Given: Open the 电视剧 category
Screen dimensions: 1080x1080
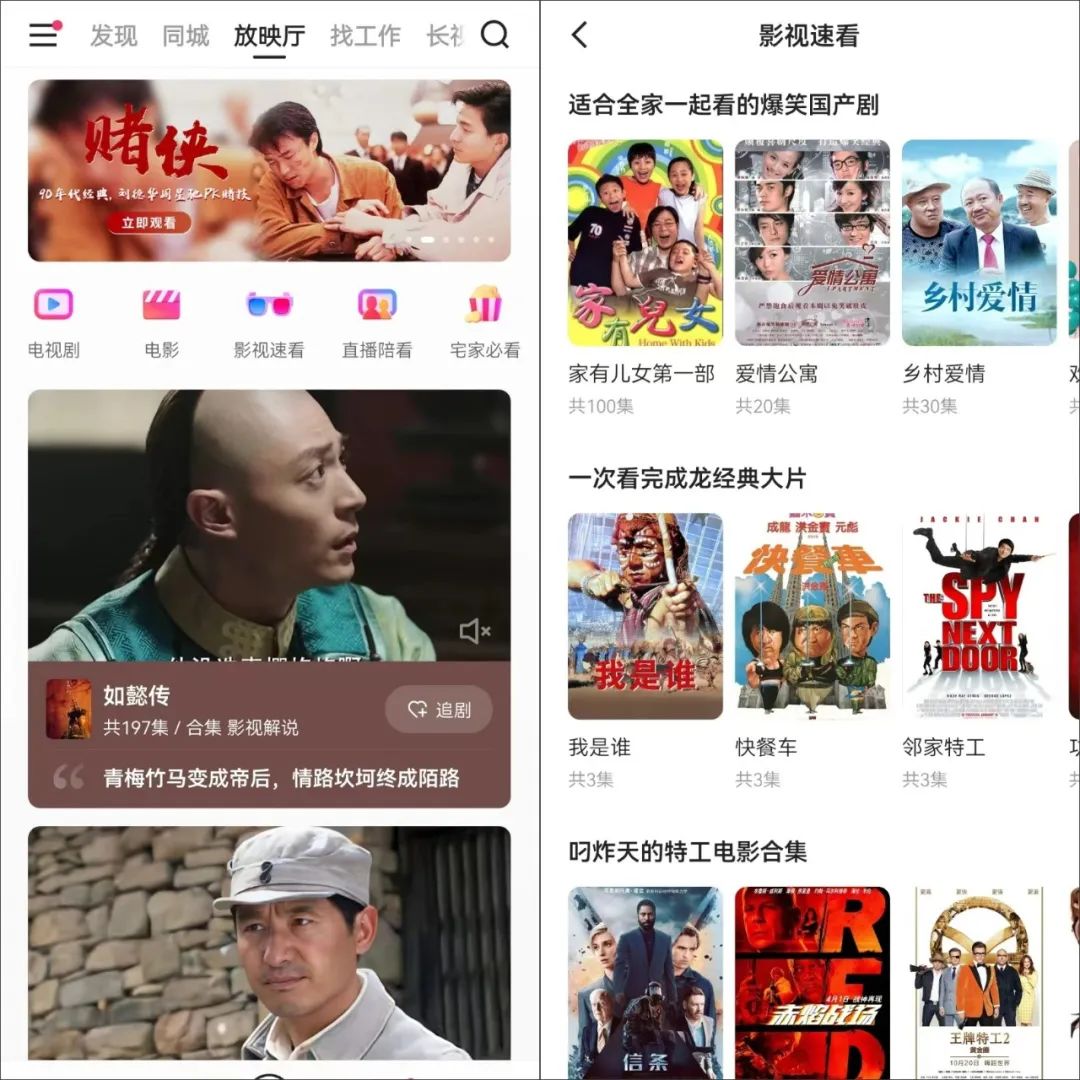Looking at the screenshot, I should coord(53,322).
